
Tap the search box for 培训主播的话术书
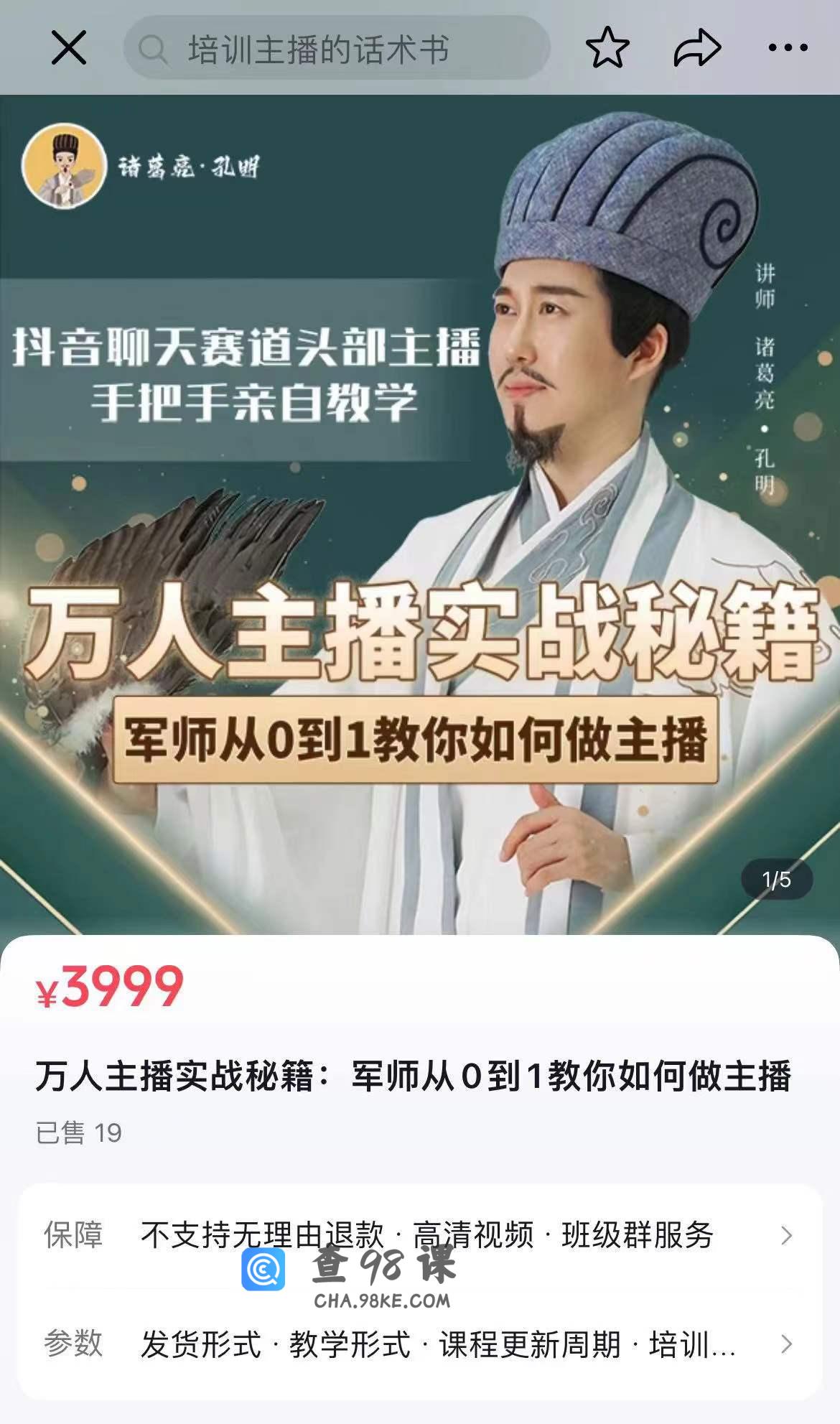point(337,49)
